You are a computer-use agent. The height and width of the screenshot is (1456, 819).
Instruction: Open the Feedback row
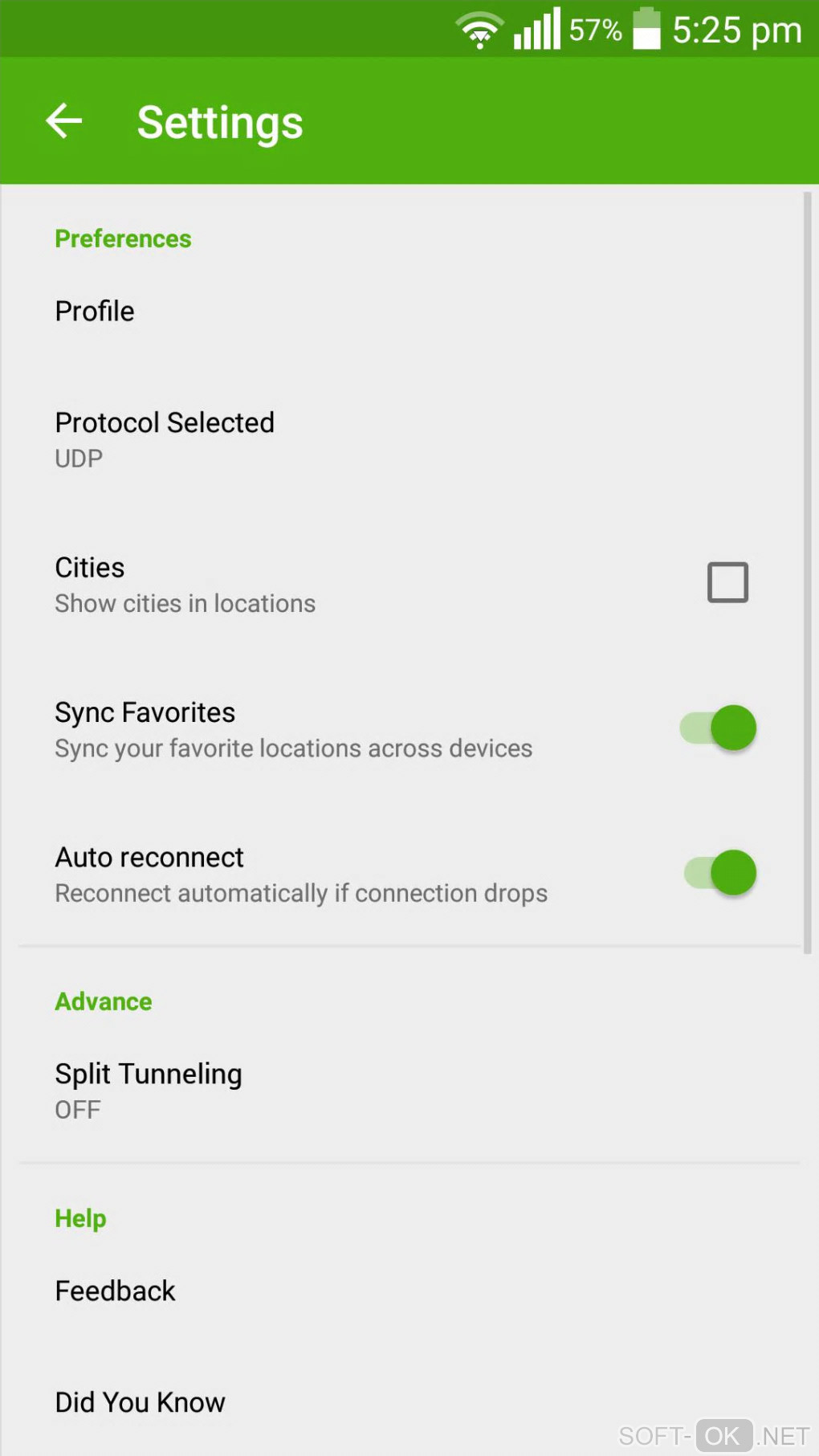pos(116,1291)
